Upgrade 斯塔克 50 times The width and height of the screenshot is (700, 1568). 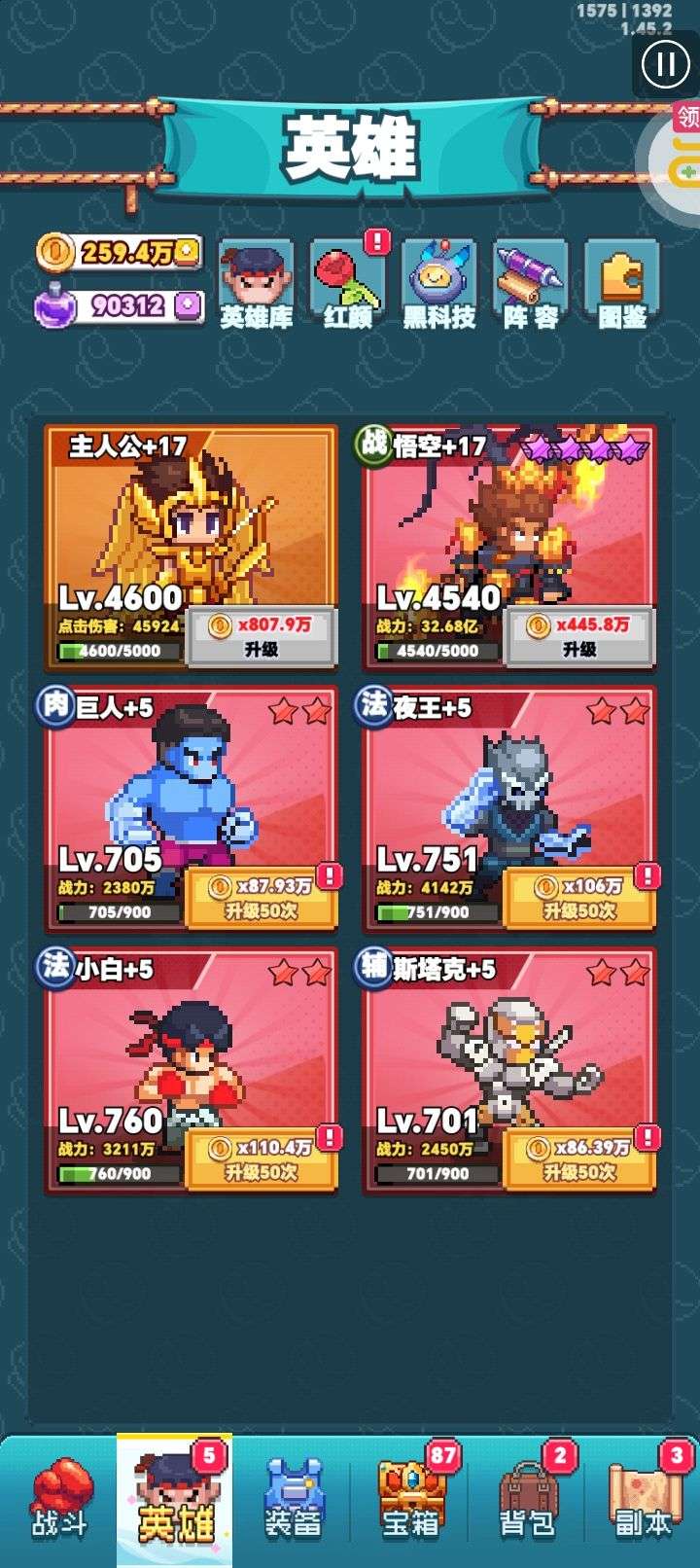579,1159
